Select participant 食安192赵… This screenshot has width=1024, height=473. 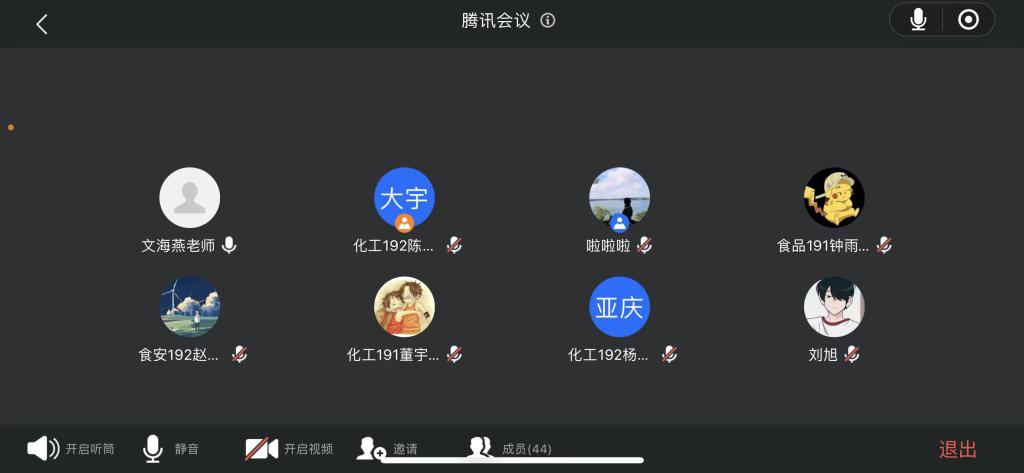click(190, 307)
